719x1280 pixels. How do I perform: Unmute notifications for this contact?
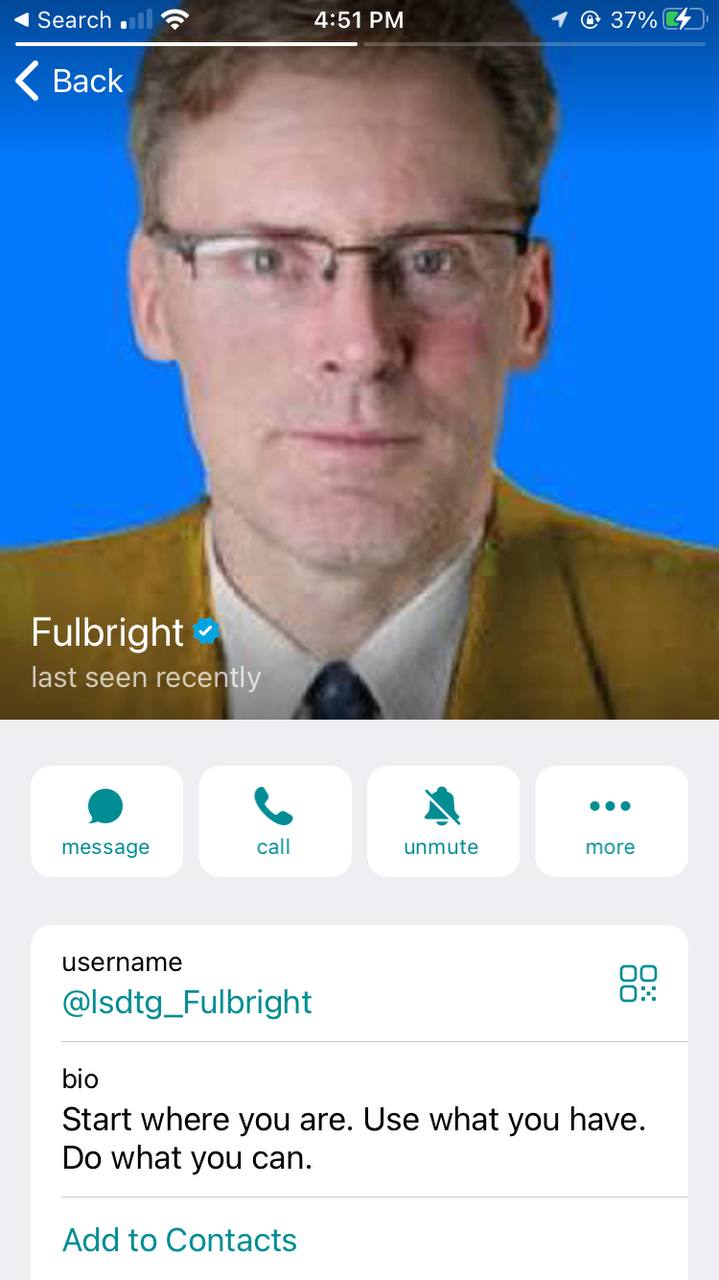tap(442, 821)
